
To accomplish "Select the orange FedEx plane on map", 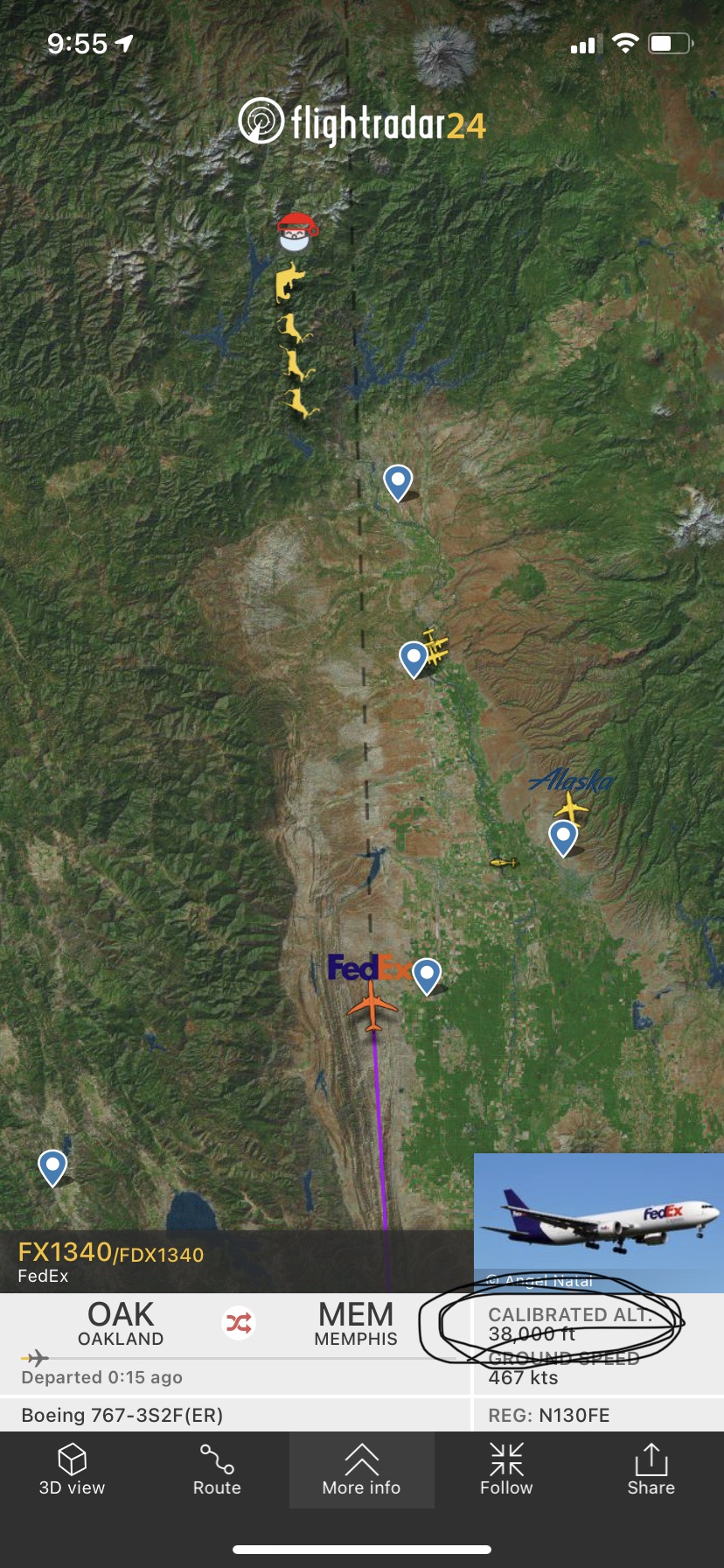I will tap(372, 1006).
